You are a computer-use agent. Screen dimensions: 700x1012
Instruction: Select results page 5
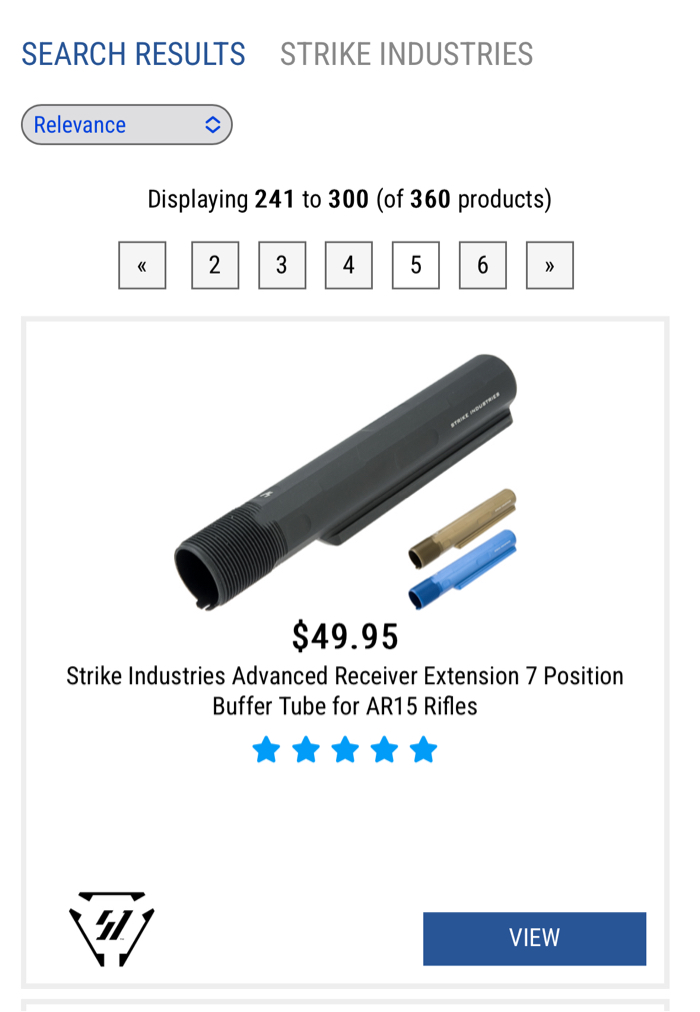(x=416, y=265)
